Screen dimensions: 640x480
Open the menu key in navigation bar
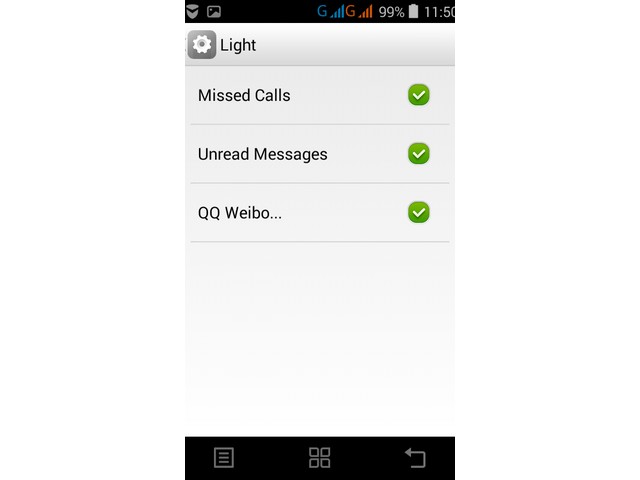224,458
